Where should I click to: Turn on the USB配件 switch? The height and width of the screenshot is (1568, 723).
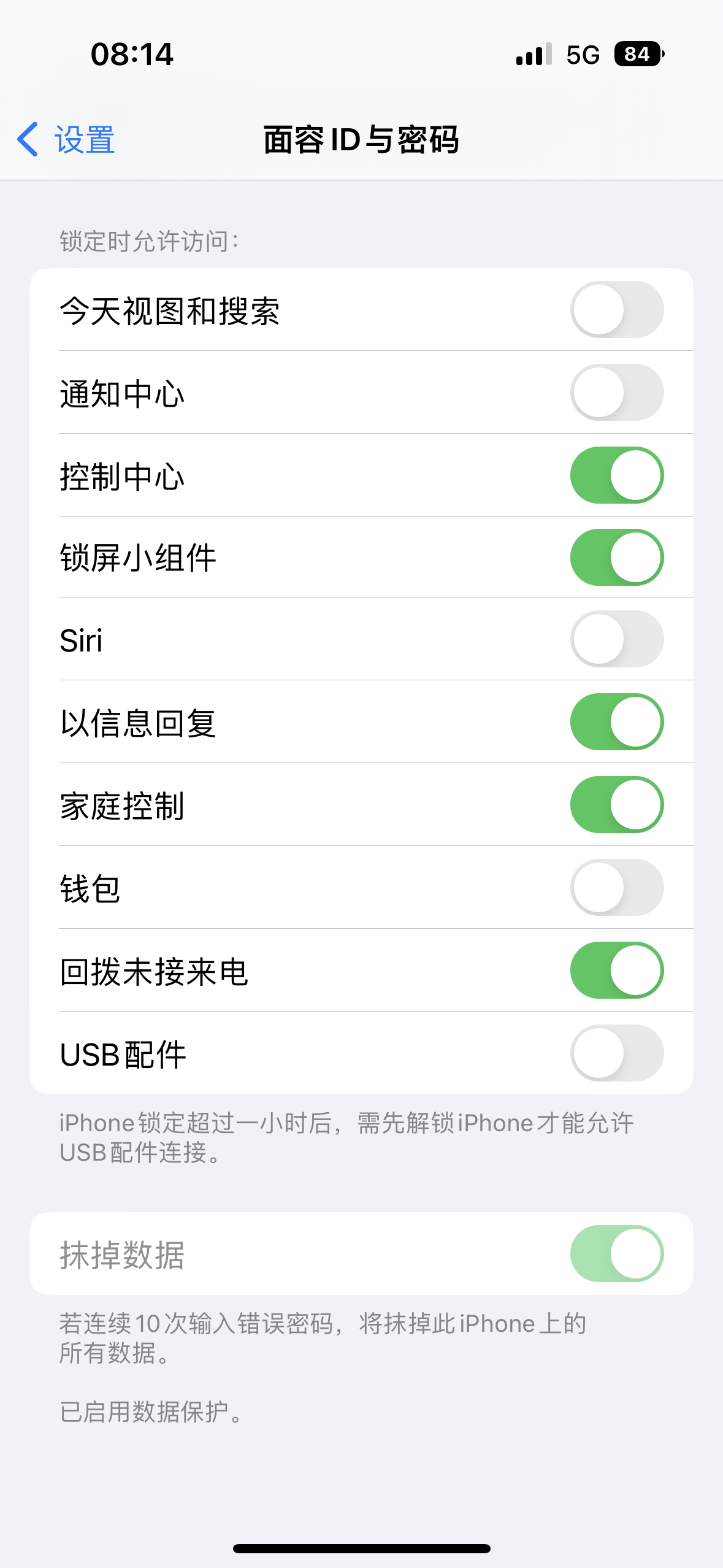coord(616,1053)
